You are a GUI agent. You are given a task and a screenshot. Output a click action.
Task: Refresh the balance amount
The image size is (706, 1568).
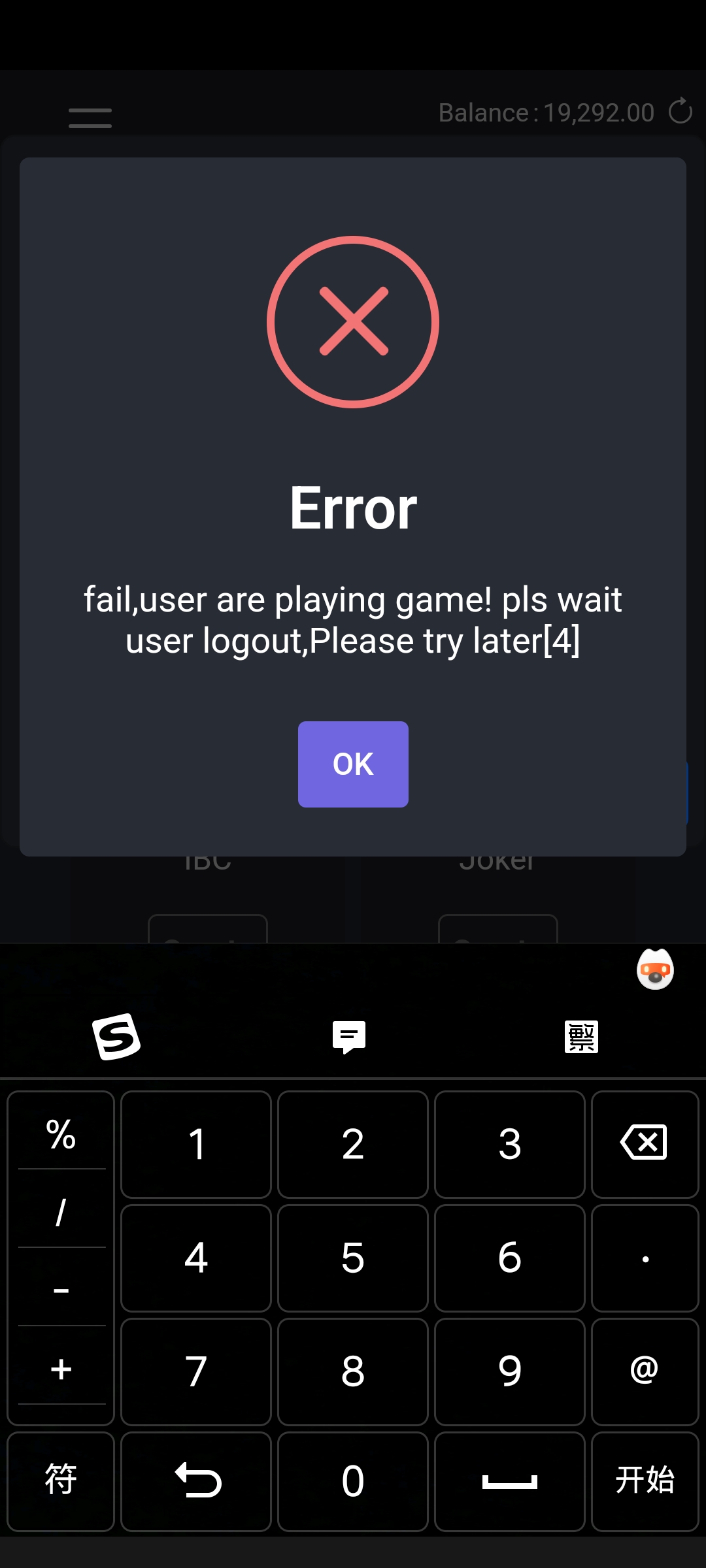[x=681, y=111]
